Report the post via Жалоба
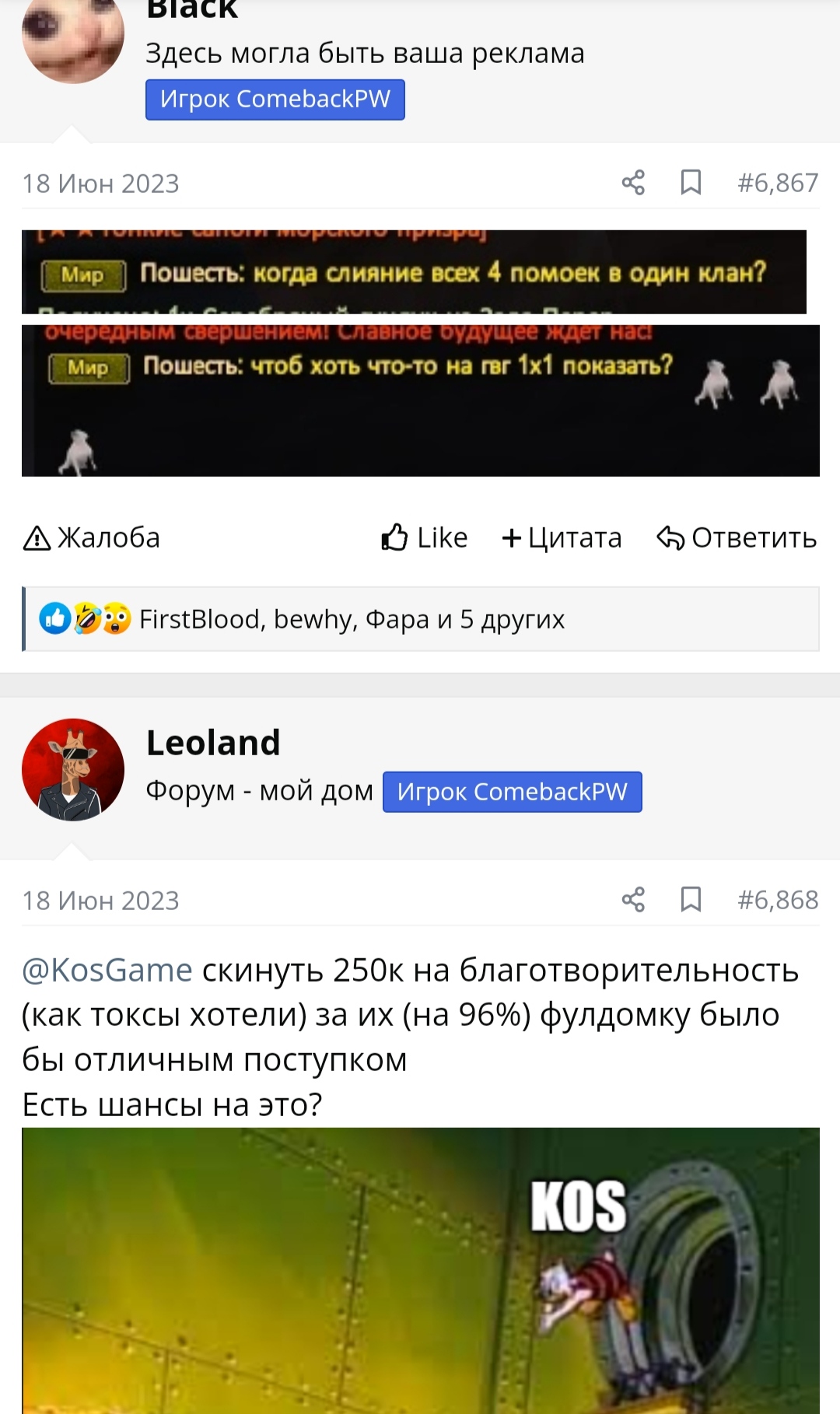Screen dimensions: 840x1414 (x=92, y=537)
